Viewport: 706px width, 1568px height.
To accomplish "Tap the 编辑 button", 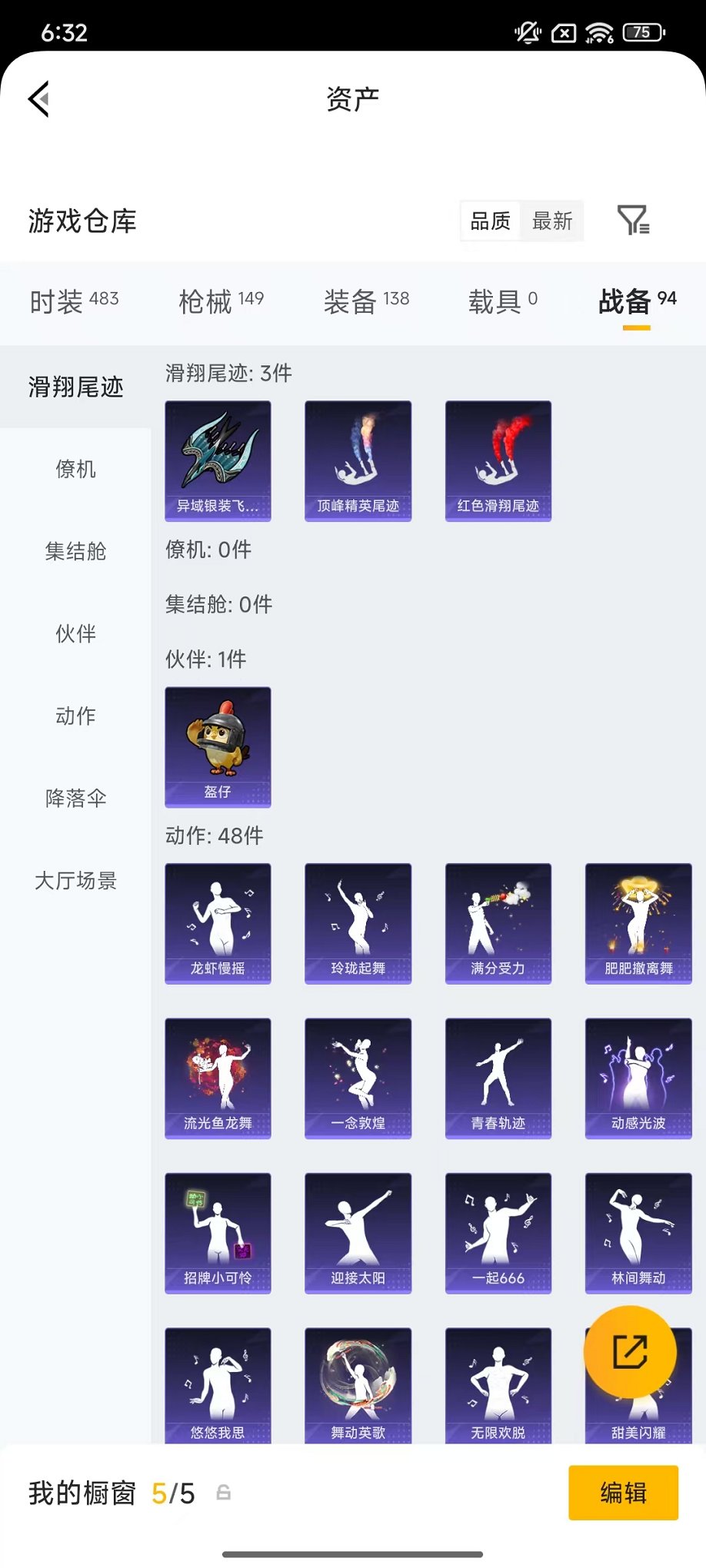I will click(x=624, y=1492).
